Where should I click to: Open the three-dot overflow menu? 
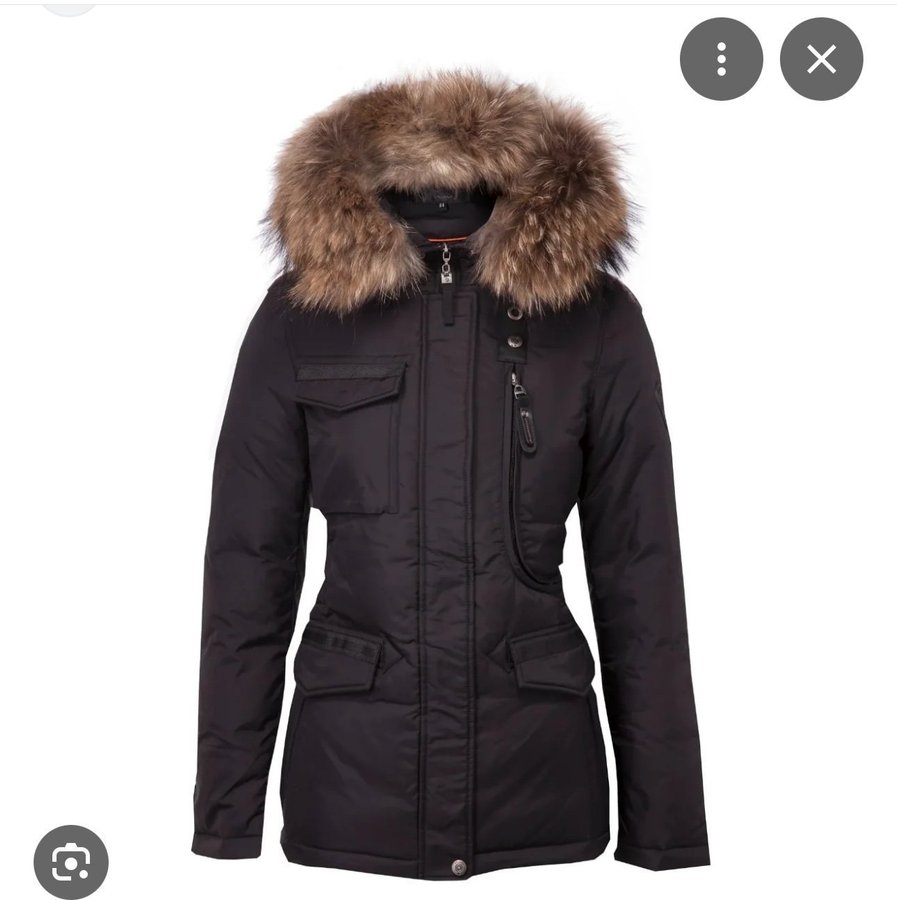coord(721,59)
